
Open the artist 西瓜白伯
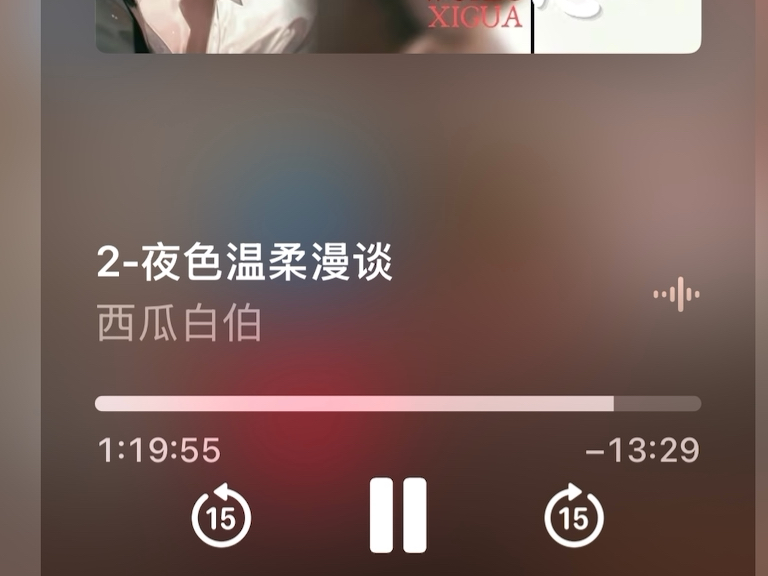[x=180, y=325]
